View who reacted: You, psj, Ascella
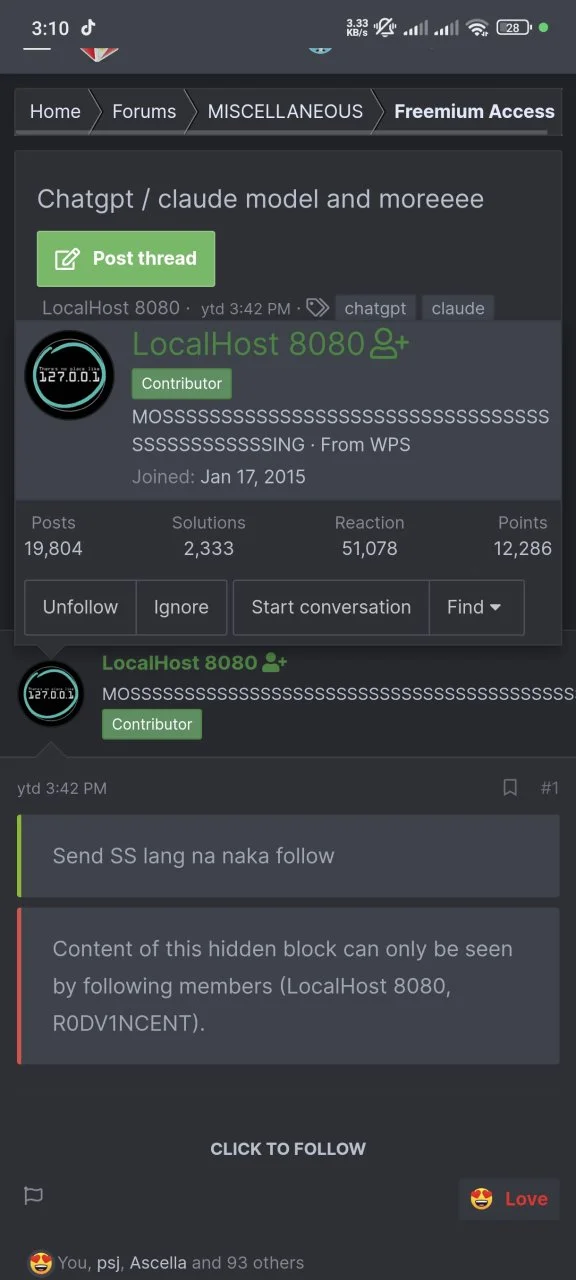This screenshot has height=1280, width=576. (x=166, y=1263)
